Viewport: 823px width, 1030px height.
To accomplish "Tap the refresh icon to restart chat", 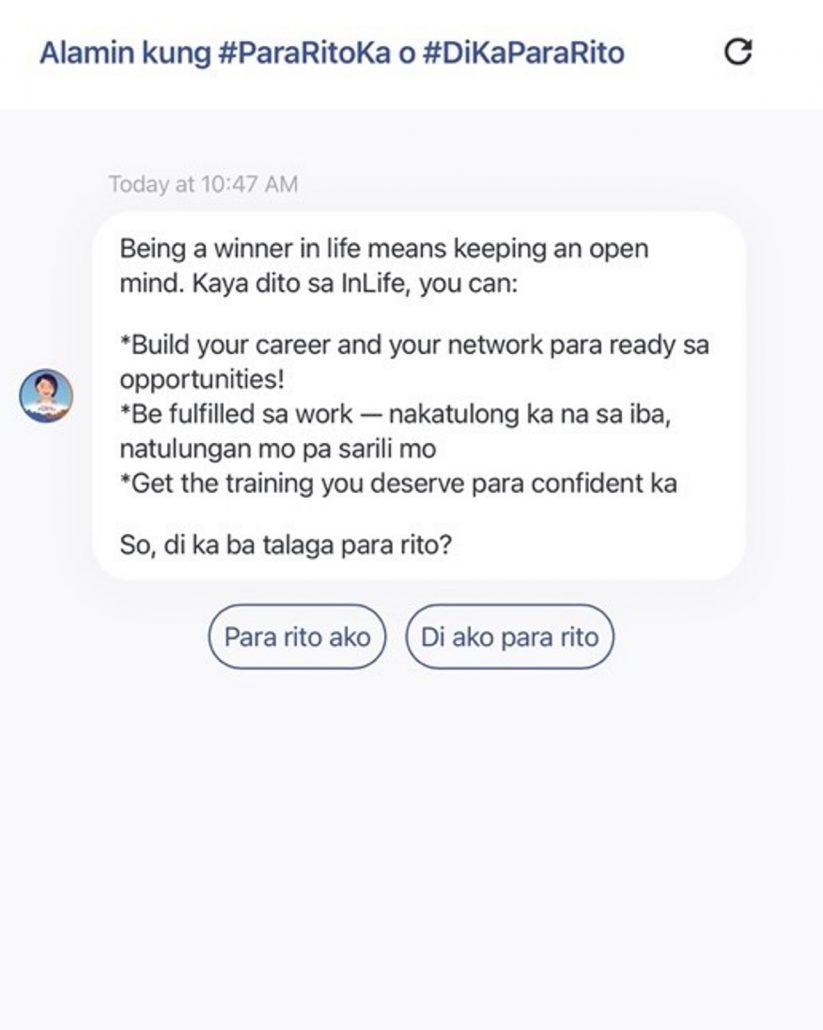I will point(737,52).
